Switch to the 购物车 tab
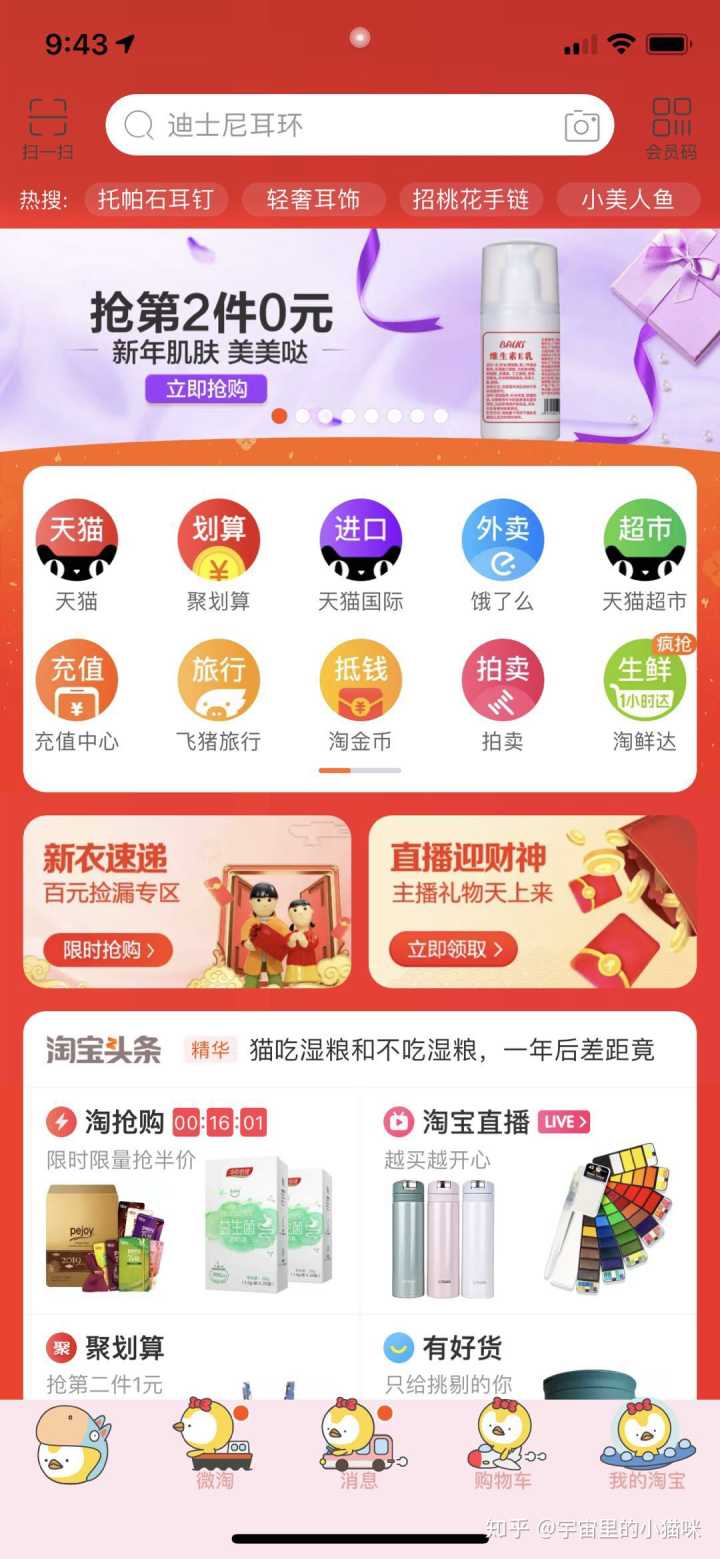The height and width of the screenshot is (1559, 720). 503,1448
